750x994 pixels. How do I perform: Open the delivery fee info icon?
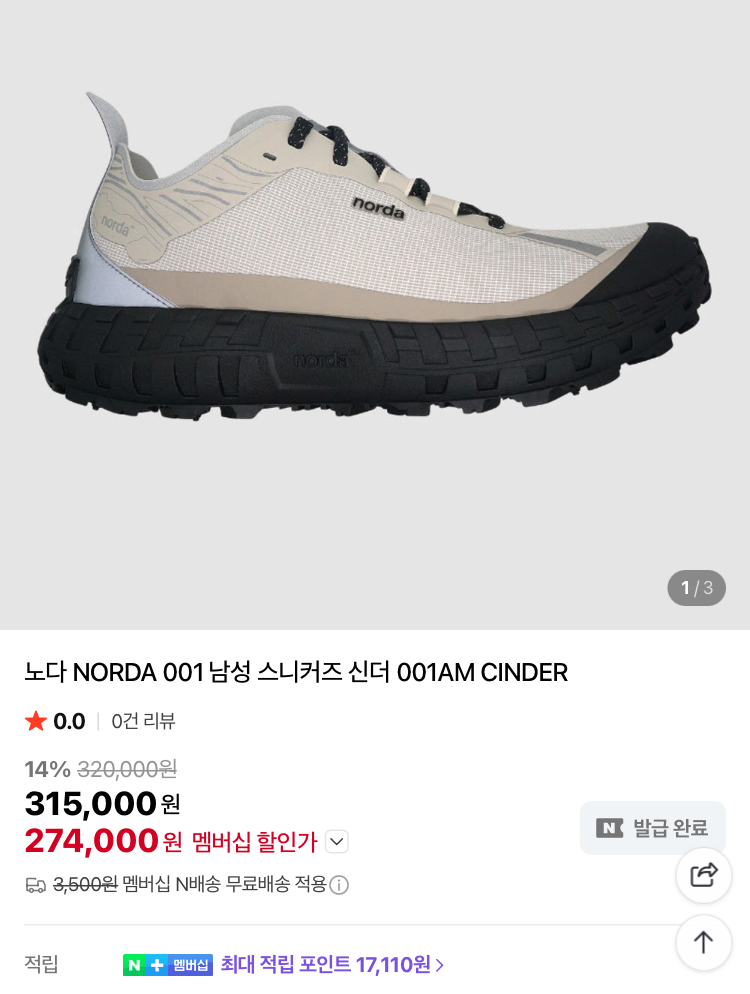pyautogui.click(x=339, y=885)
